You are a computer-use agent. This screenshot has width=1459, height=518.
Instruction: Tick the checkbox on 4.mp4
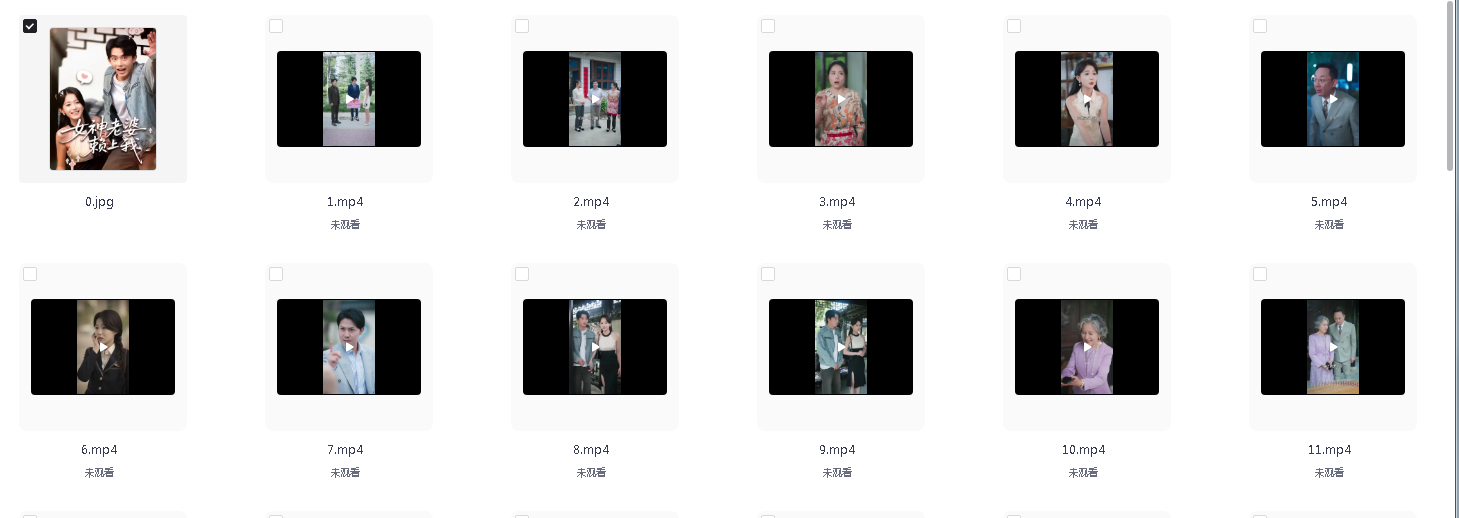[1014, 26]
